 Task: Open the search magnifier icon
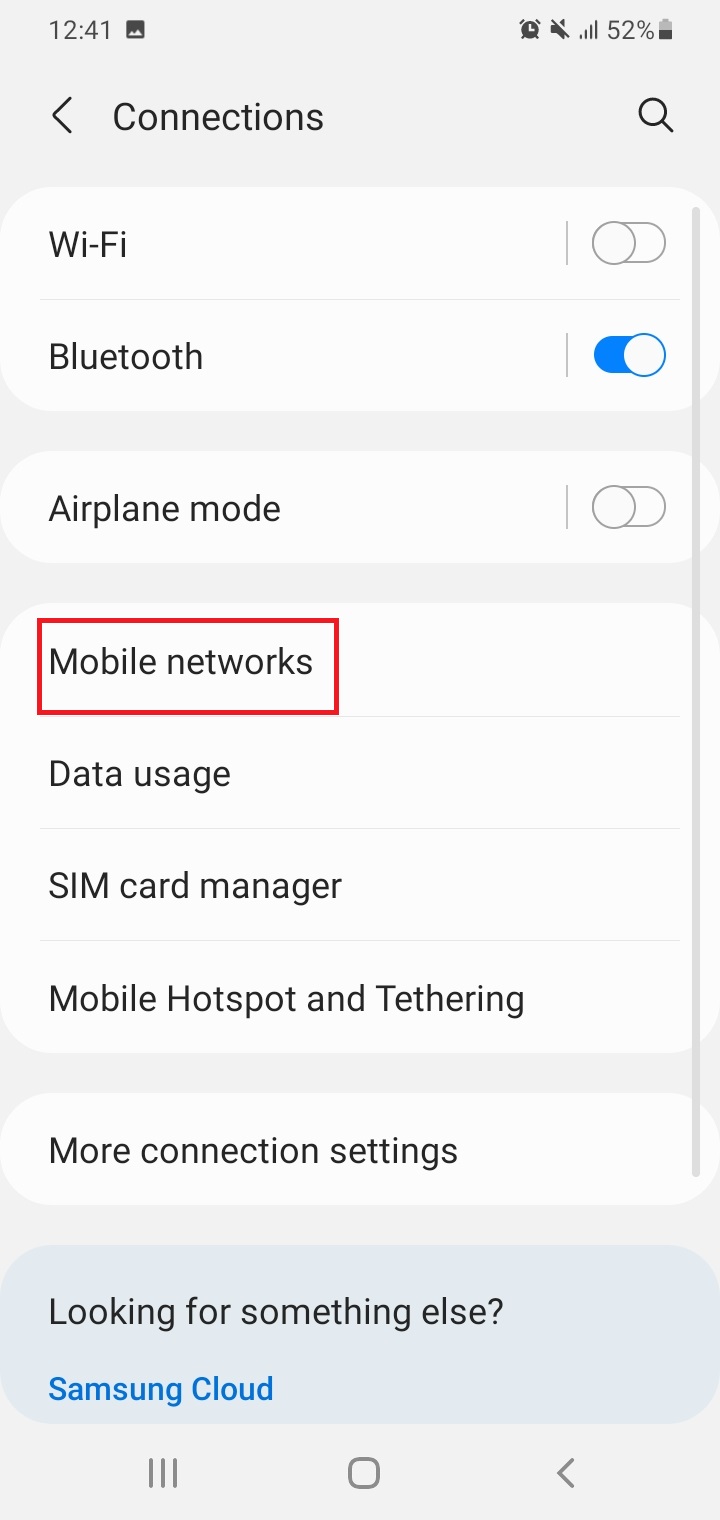coord(655,116)
